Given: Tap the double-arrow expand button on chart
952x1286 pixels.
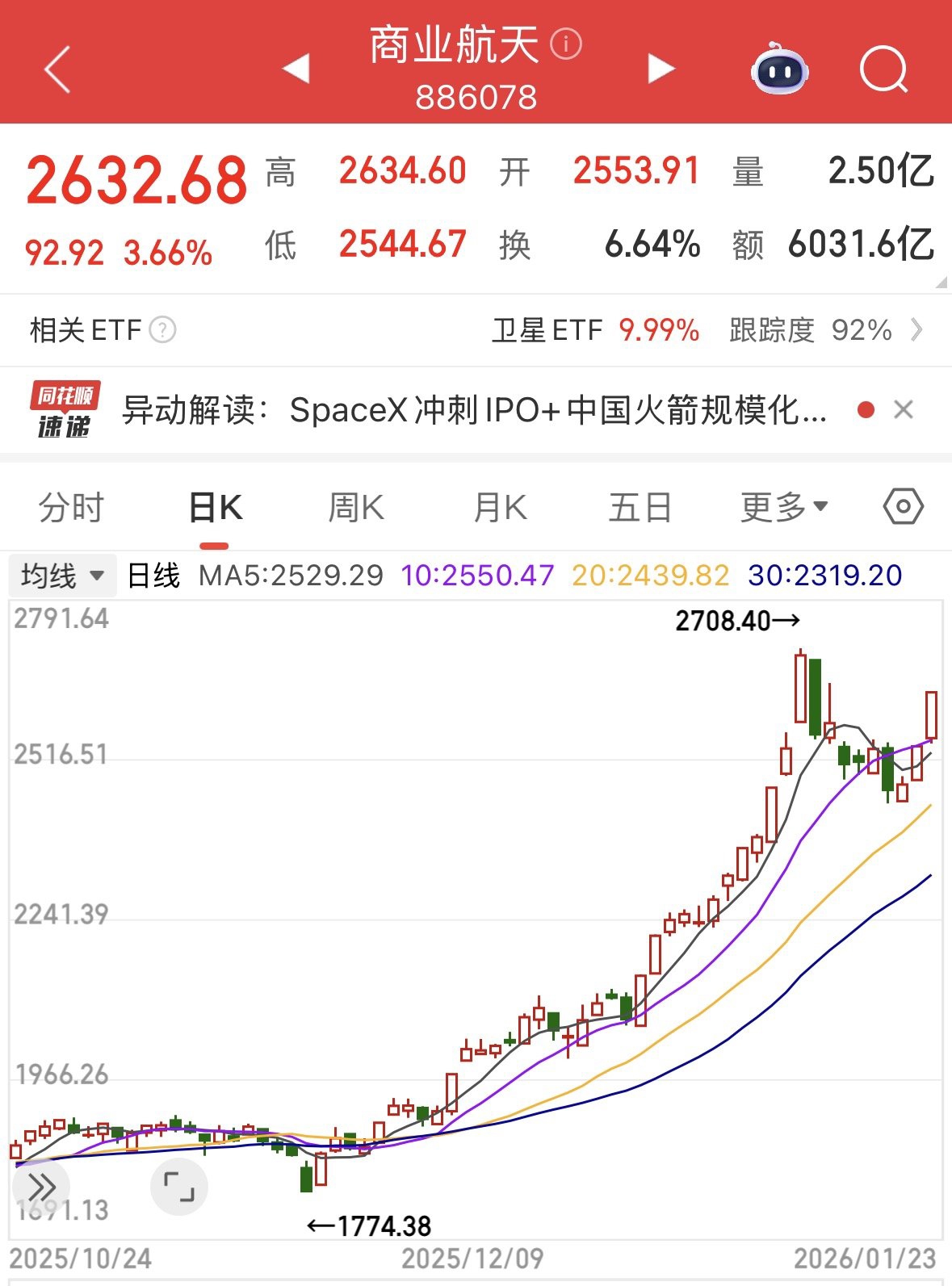Looking at the screenshot, I should click(x=41, y=1187).
